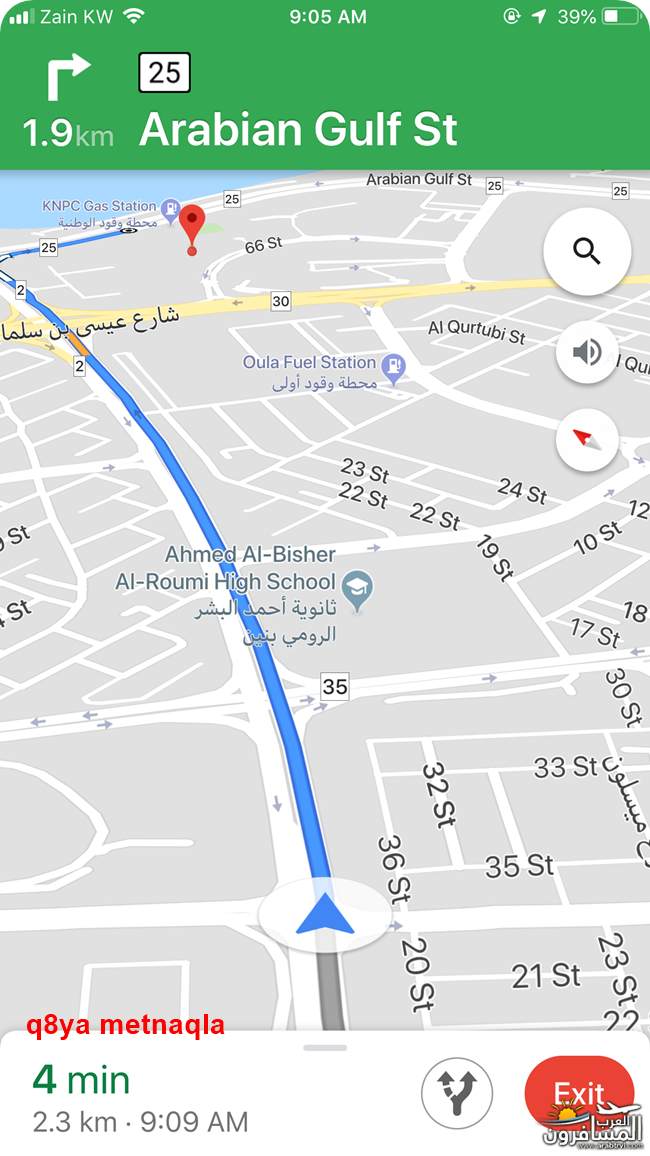Viewport: 650px width, 1156px height.
Task: Tap the compass to reorient the map
Action: [587, 439]
